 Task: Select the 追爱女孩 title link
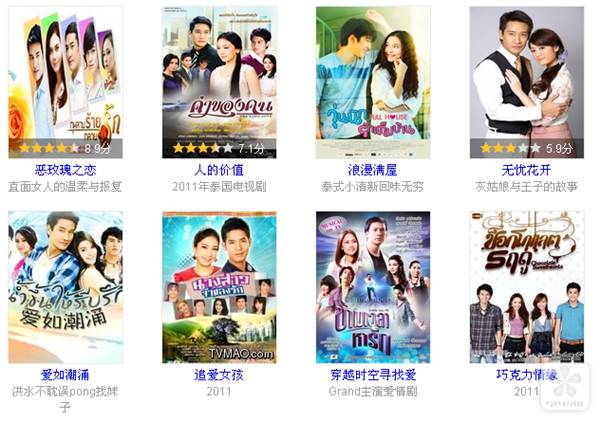[x=219, y=375]
